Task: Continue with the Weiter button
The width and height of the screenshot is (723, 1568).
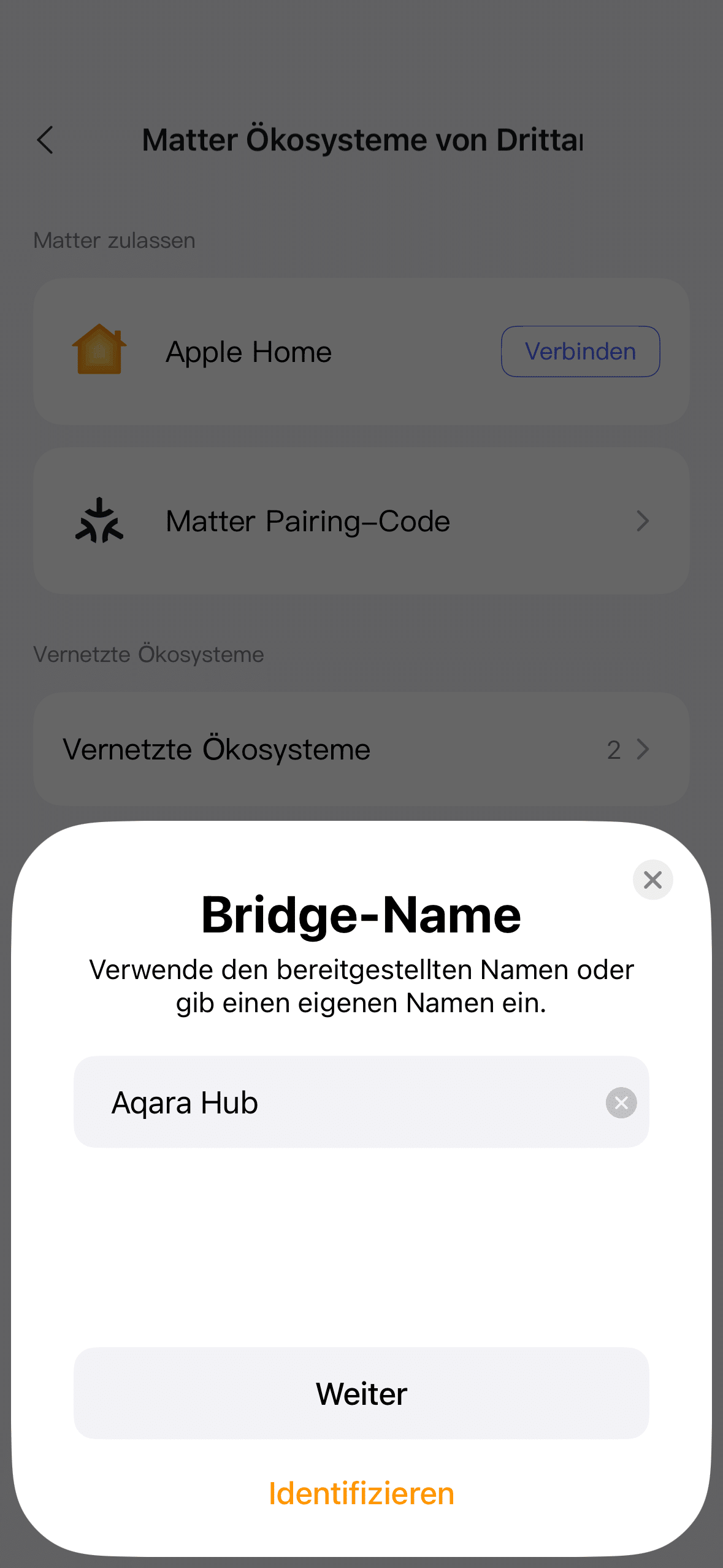Action: pyautogui.click(x=361, y=1393)
